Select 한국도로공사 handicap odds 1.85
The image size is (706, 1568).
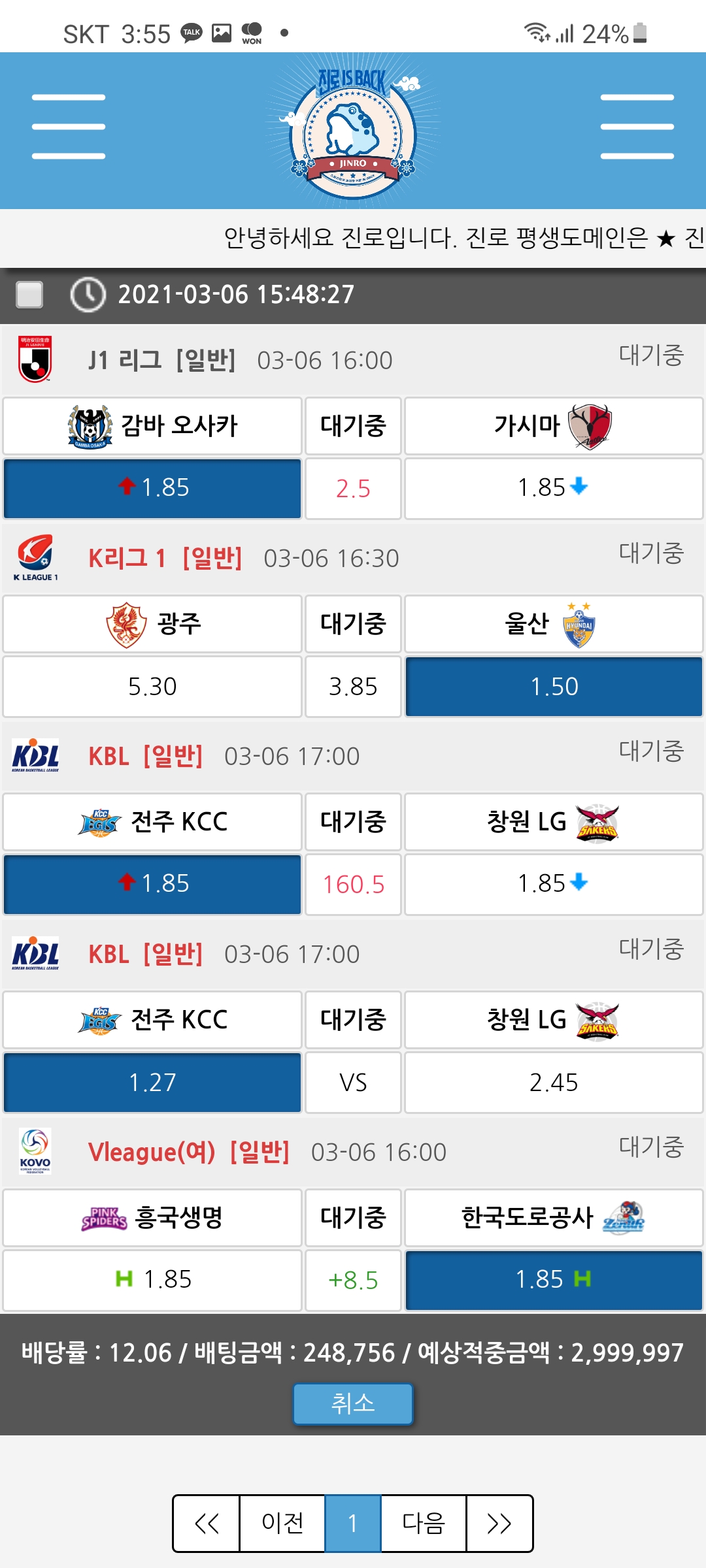[554, 1279]
